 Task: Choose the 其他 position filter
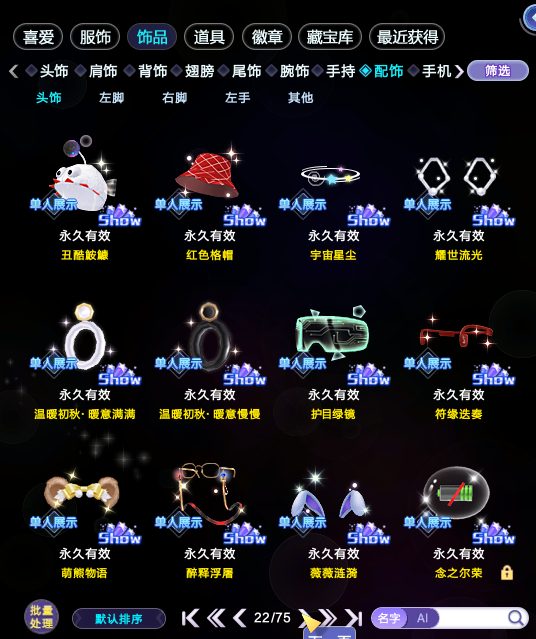pyautogui.click(x=300, y=98)
